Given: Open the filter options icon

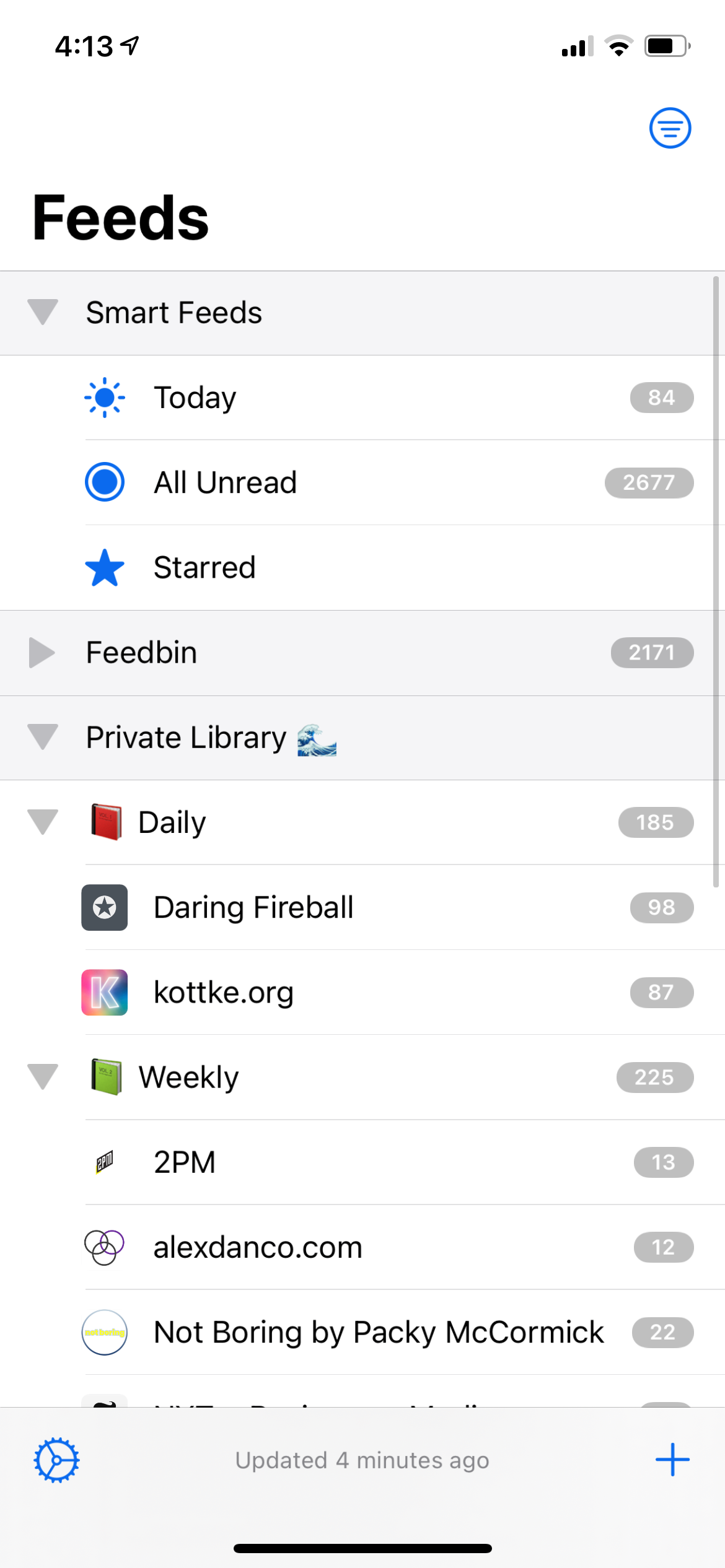Looking at the screenshot, I should [x=670, y=128].
